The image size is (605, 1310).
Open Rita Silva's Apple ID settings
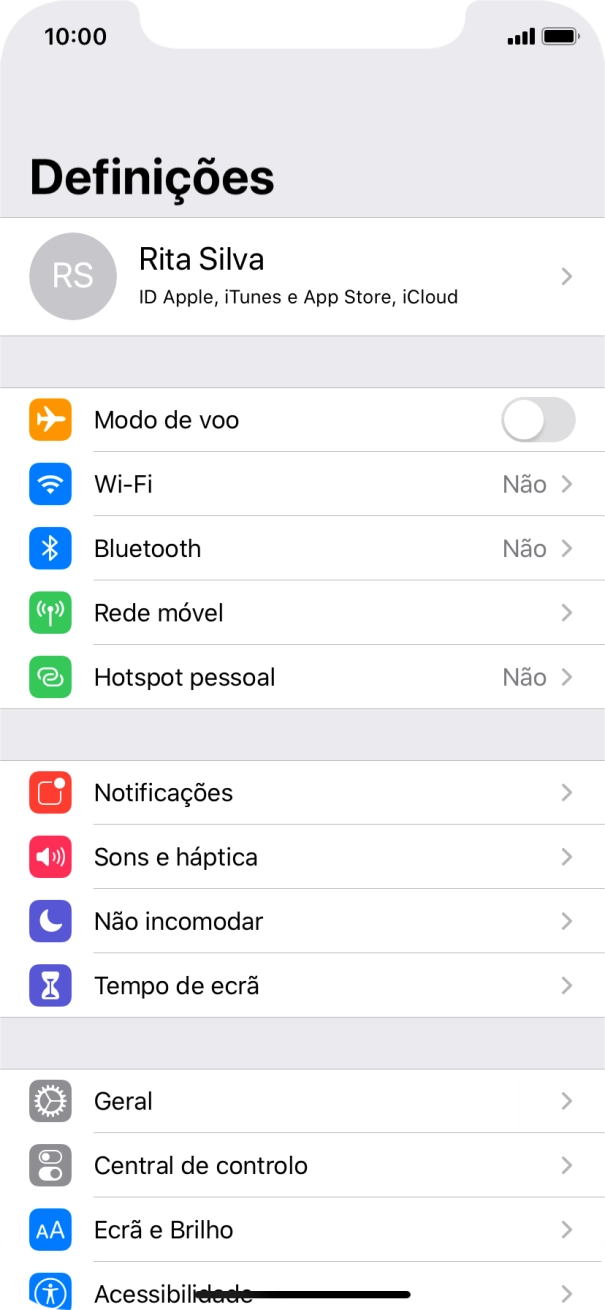click(x=300, y=276)
